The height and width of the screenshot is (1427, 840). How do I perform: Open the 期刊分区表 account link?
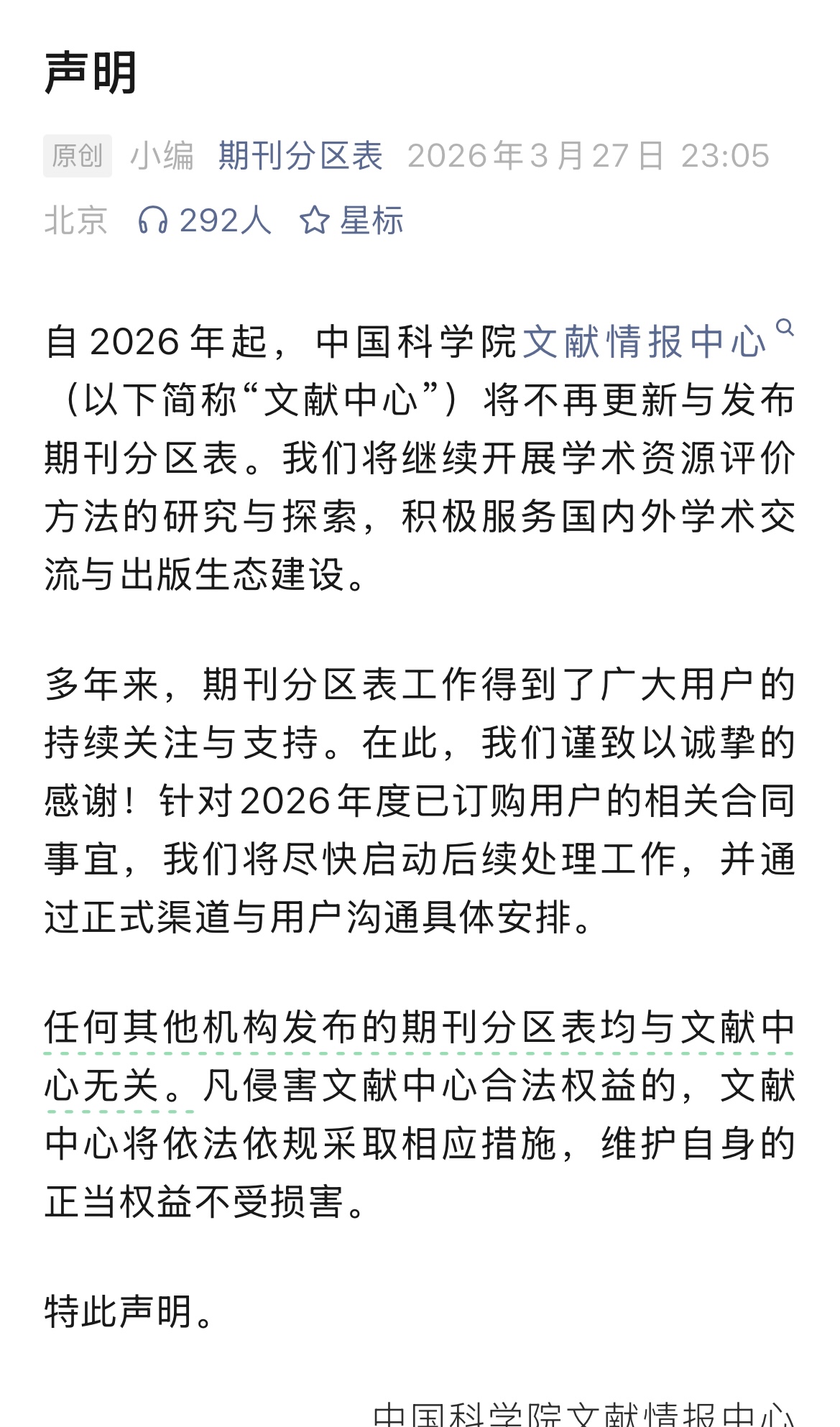point(300,155)
